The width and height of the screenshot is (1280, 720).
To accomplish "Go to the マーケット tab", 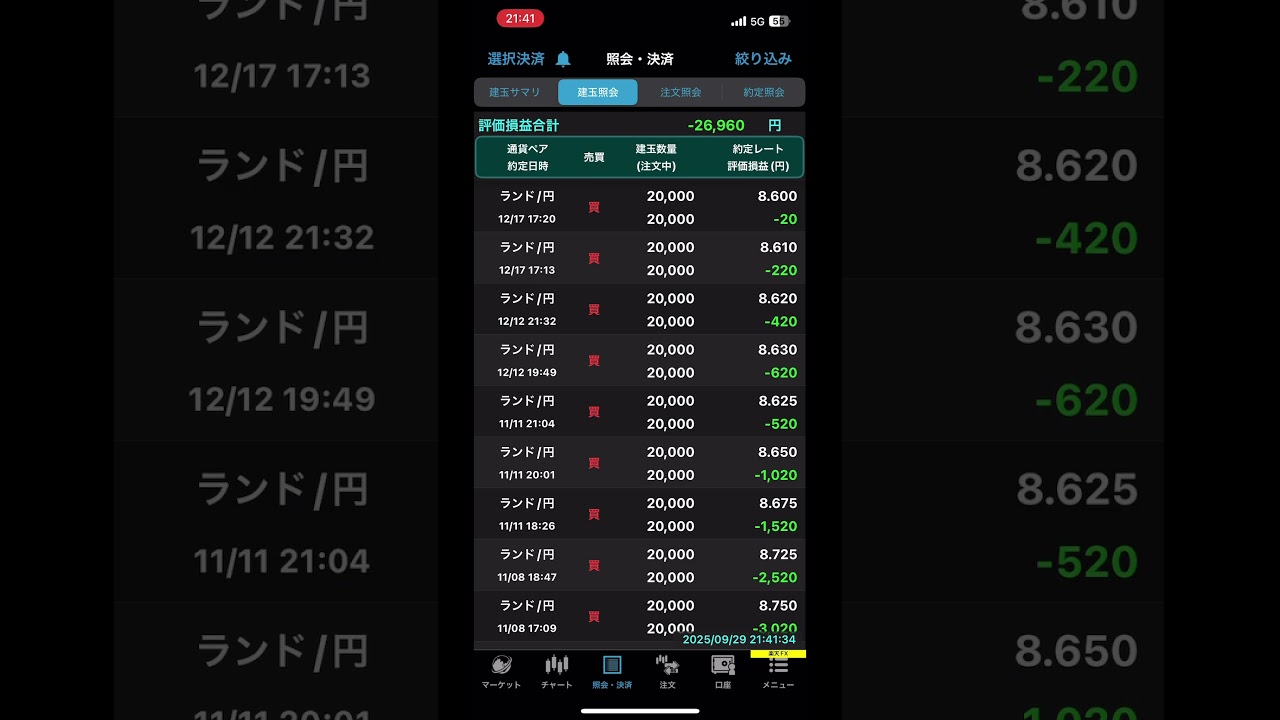I will coord(501,672).
